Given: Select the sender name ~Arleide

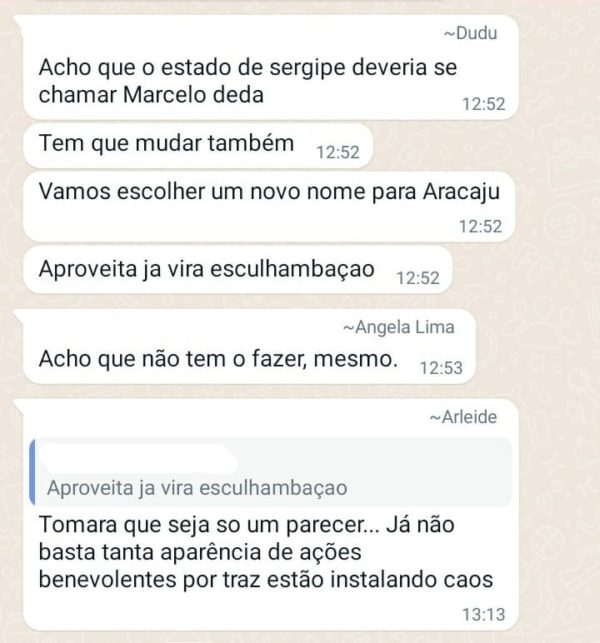Looking at the screenshot, I should click(x=463, y=417).
